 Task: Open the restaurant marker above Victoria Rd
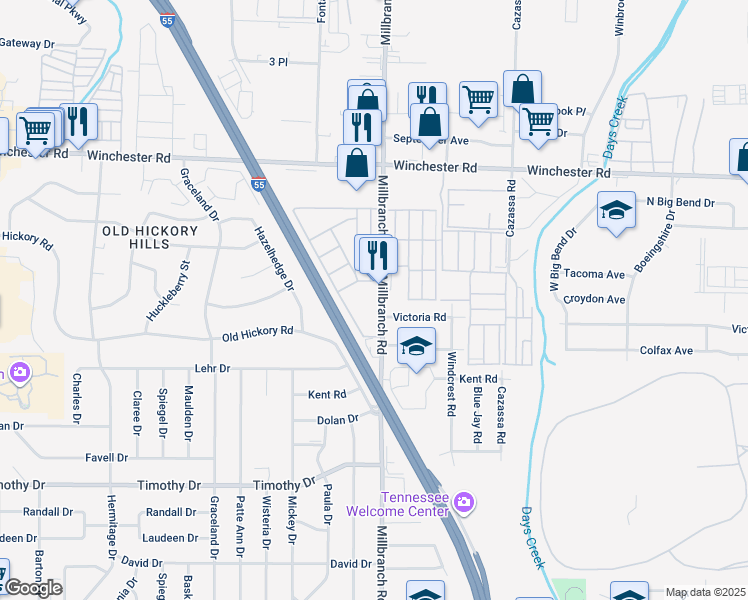377,254
